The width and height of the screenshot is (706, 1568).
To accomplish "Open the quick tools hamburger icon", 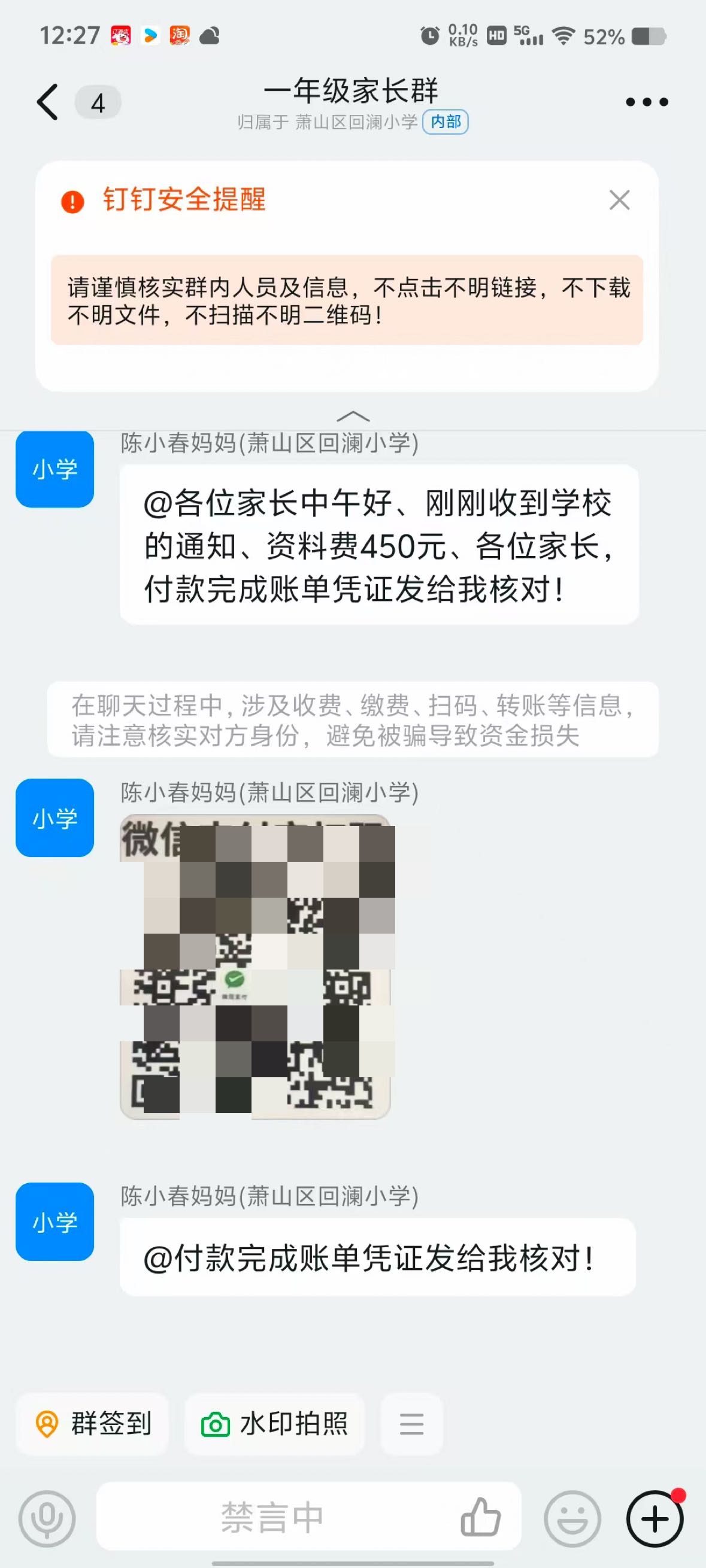I will 412,1424.
